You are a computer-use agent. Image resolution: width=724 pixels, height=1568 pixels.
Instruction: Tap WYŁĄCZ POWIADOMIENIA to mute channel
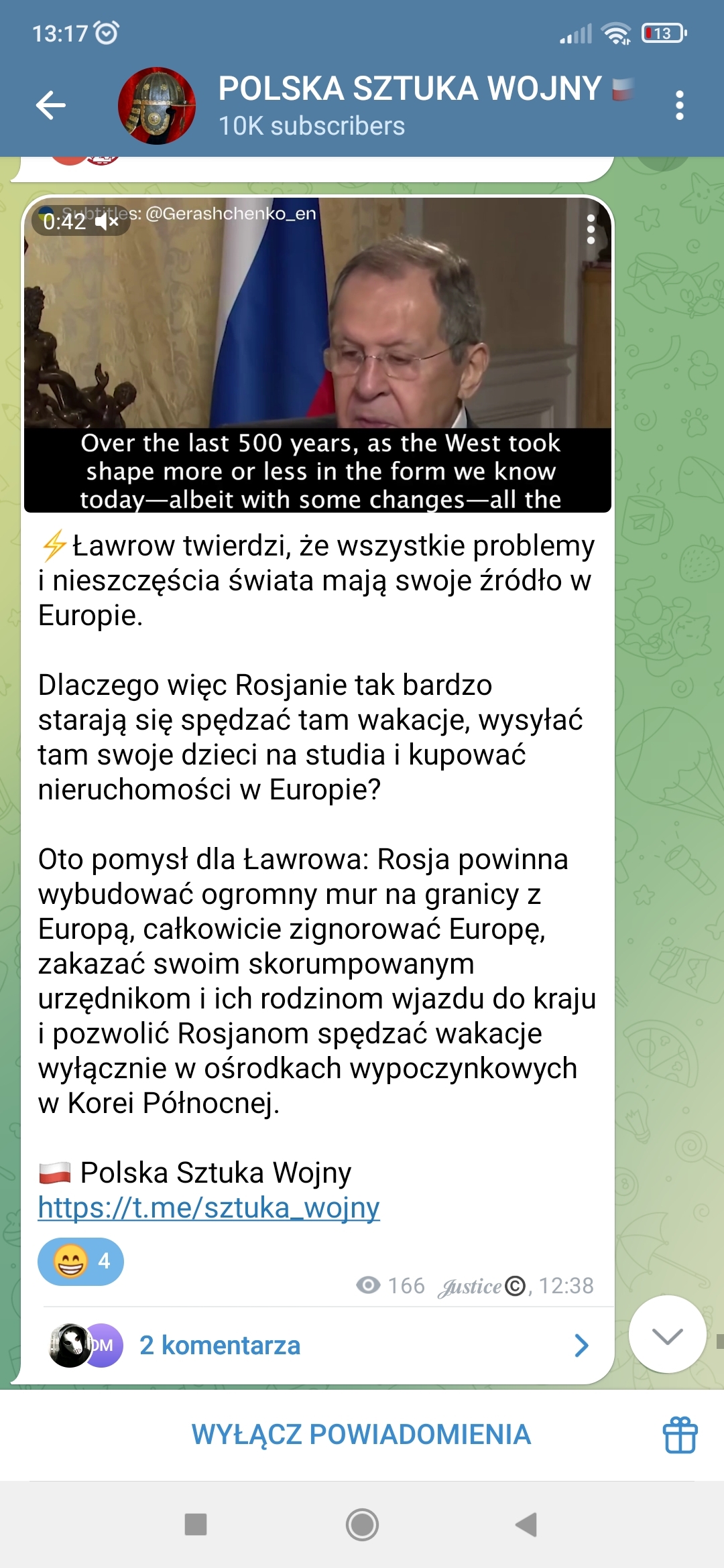point(361,1435)
